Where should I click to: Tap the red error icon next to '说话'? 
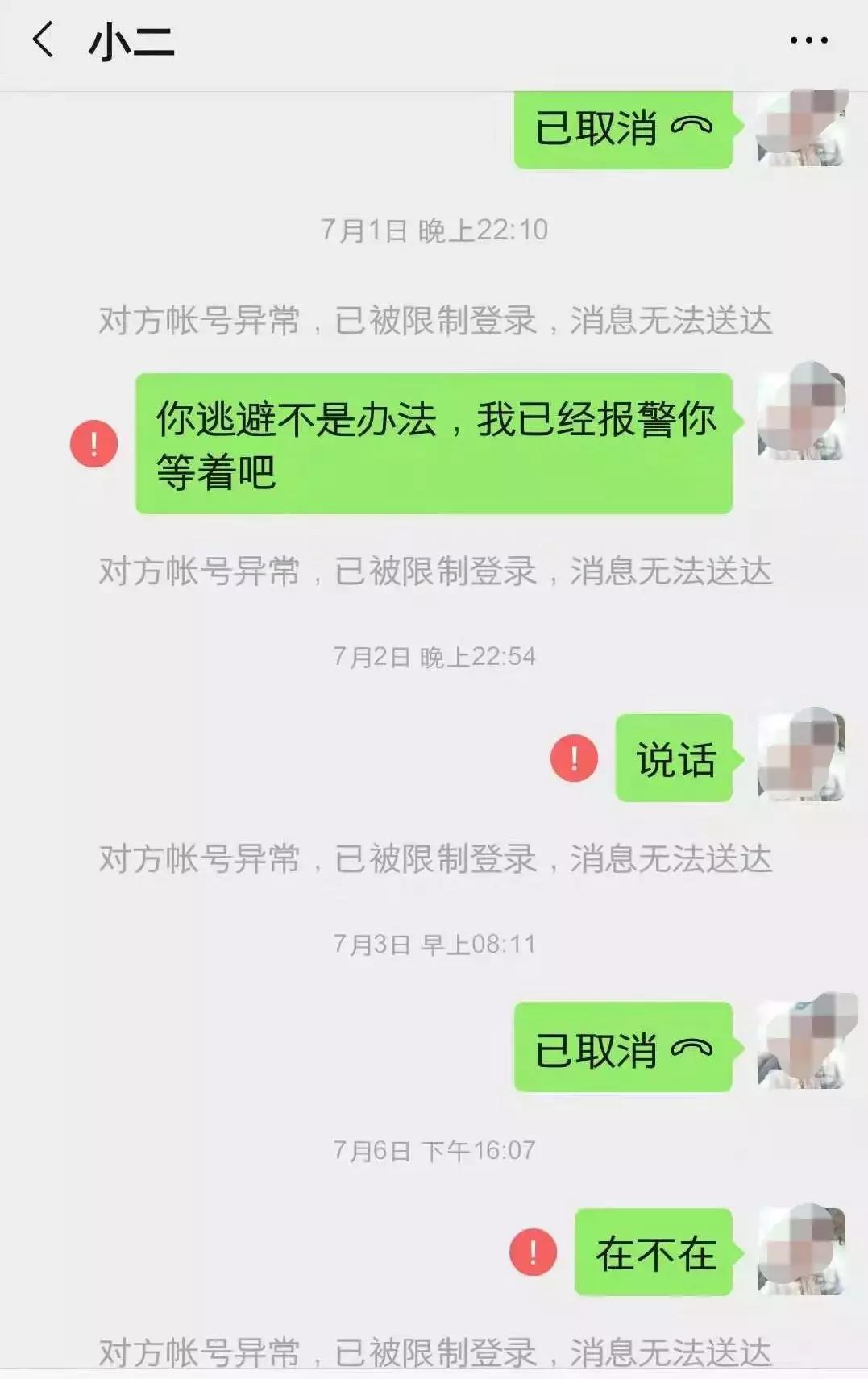pyautogui.click(x=574, y=758)
